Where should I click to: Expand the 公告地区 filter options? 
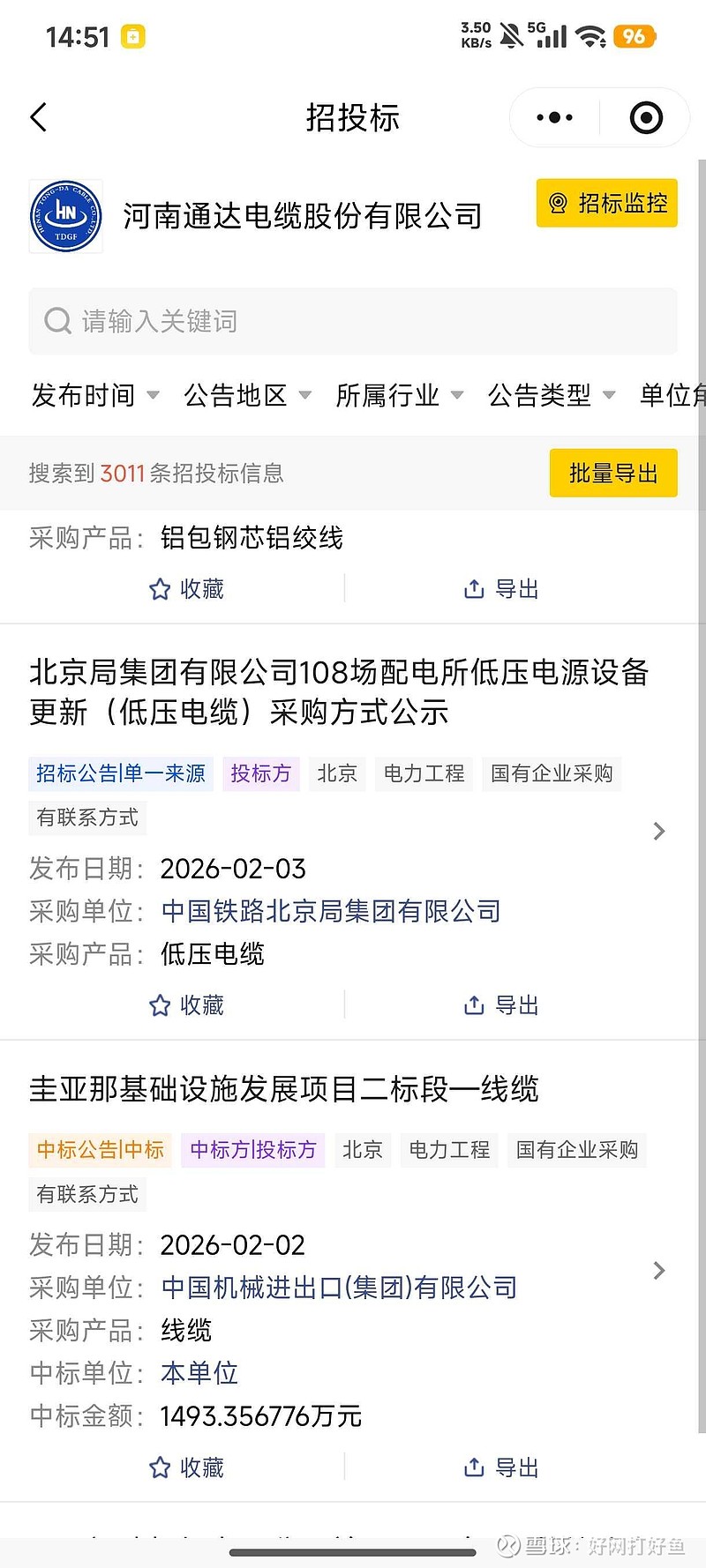pyautogui.click(x=247, y=395)
